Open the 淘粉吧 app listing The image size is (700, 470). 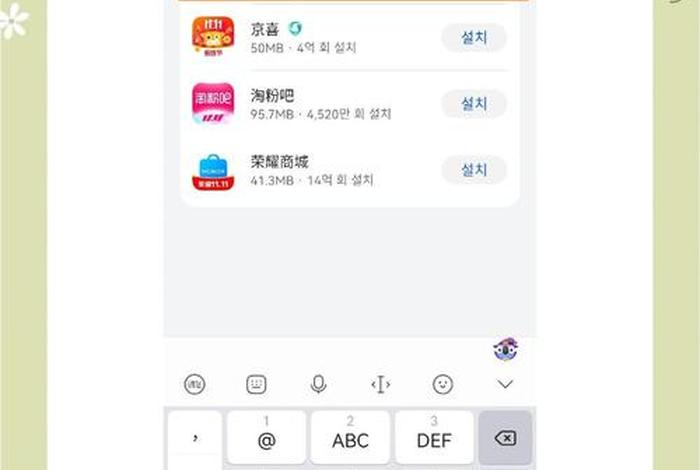[300, 104]
